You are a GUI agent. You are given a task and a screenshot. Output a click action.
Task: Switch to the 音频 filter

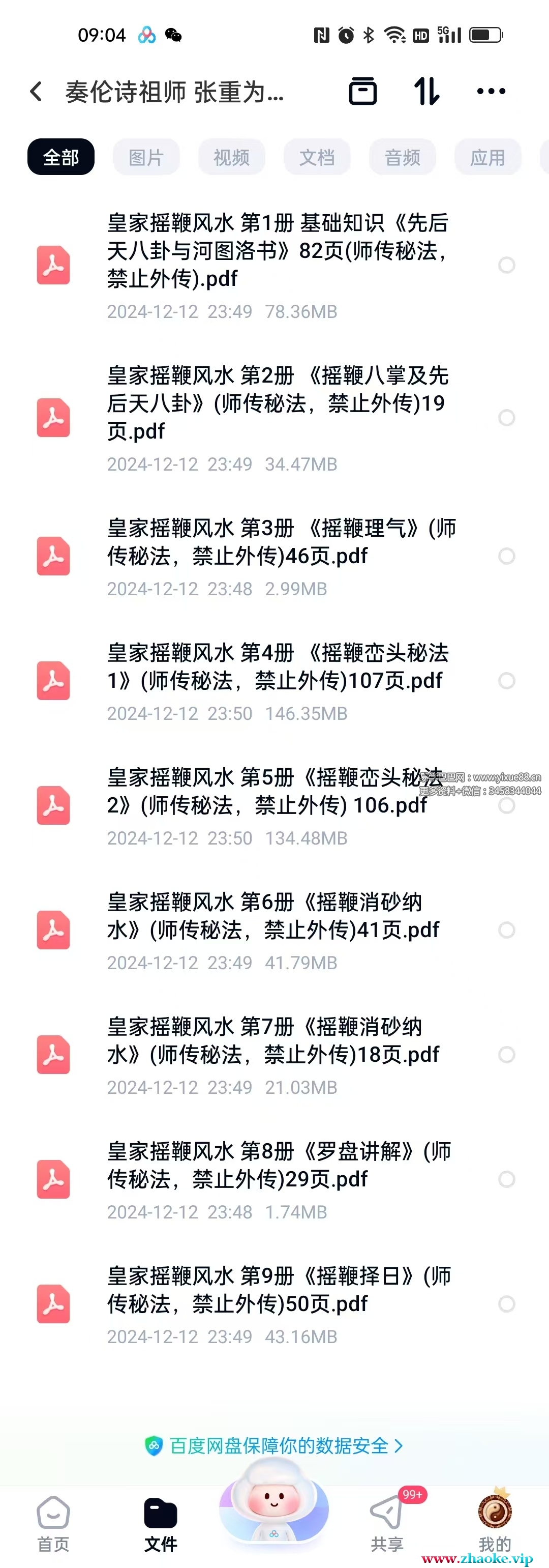(x=403, y=157)
